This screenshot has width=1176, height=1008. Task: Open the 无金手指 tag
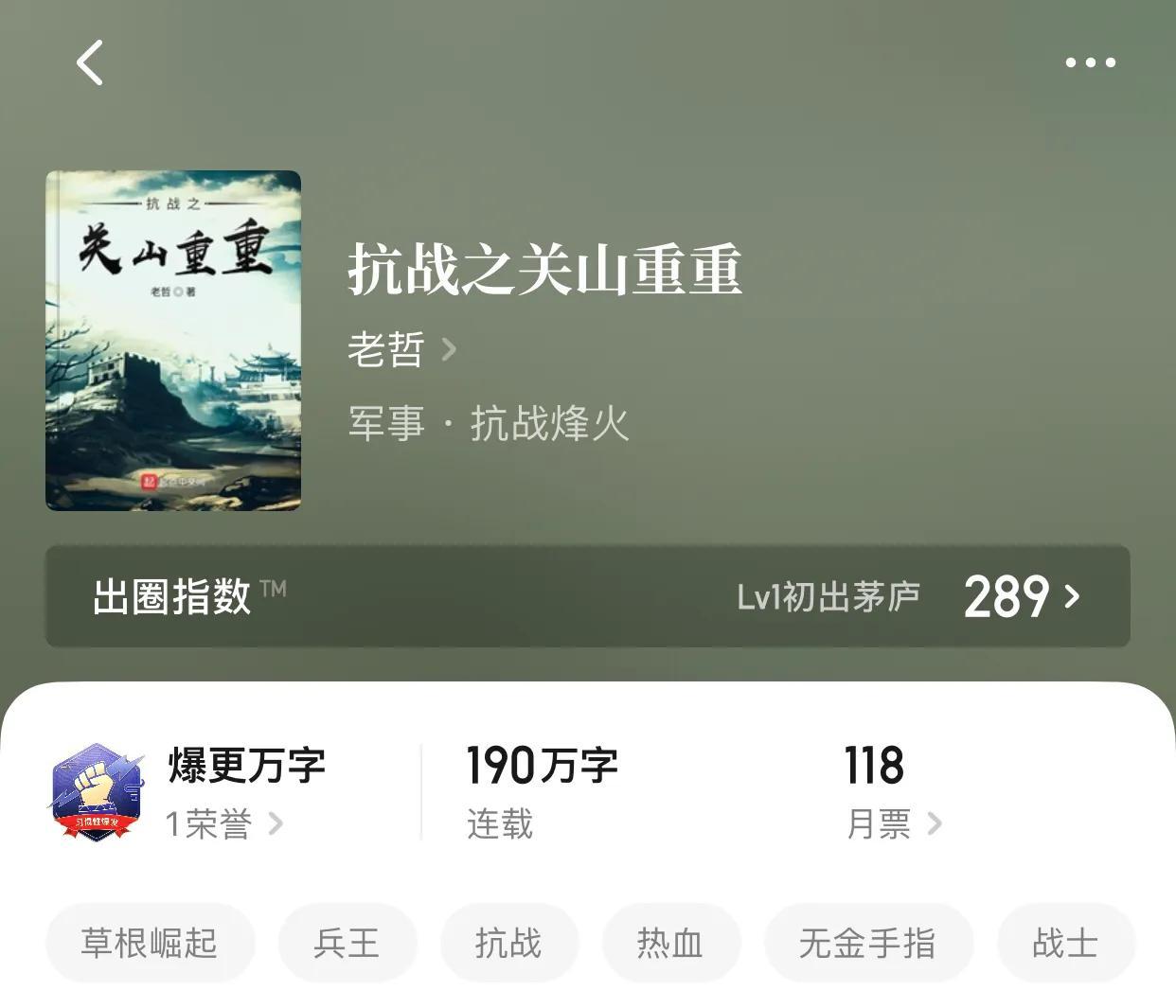click(867, 943)
